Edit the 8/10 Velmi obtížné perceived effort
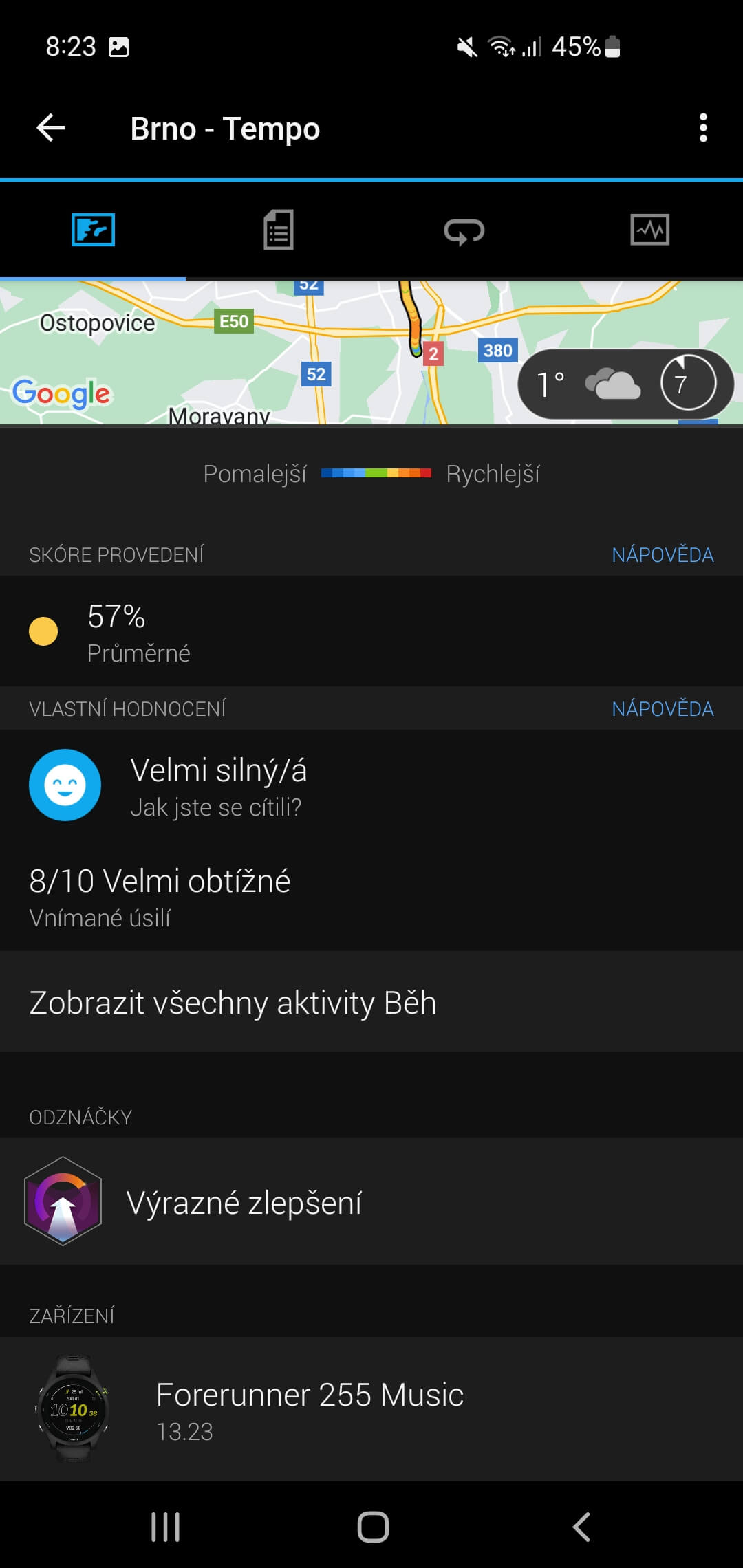Image resolution: width=743 pixels, height=1568 pixels. tap(160, 895)
